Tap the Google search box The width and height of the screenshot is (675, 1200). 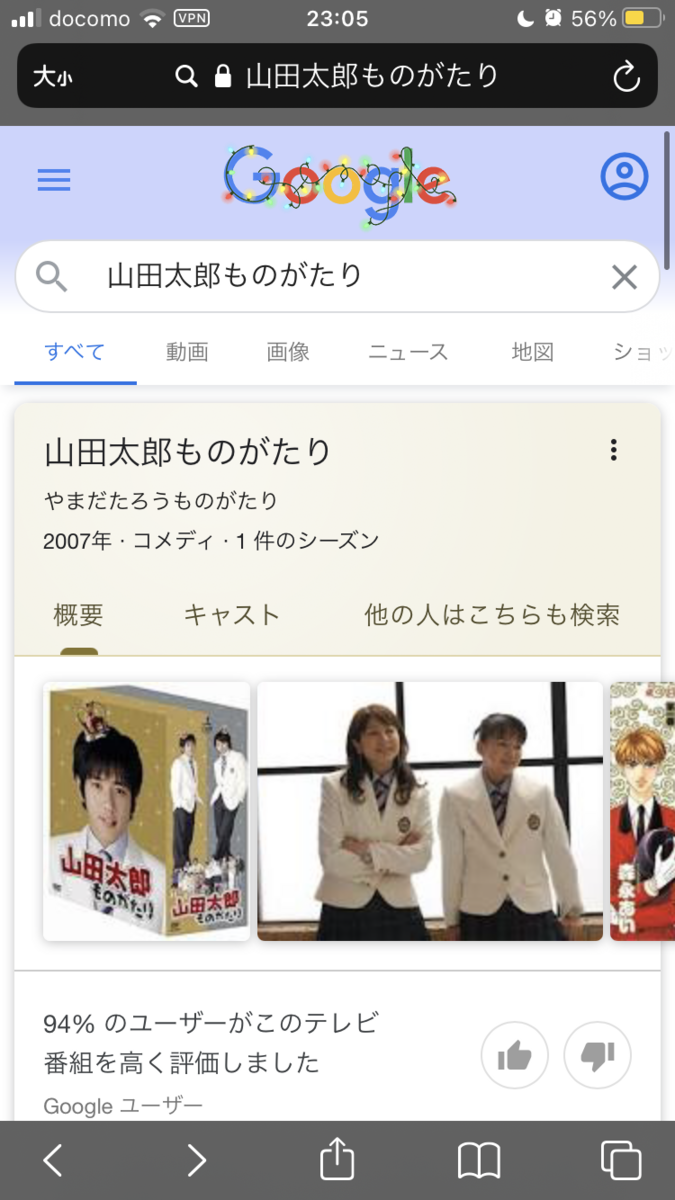tap(330, 276)
